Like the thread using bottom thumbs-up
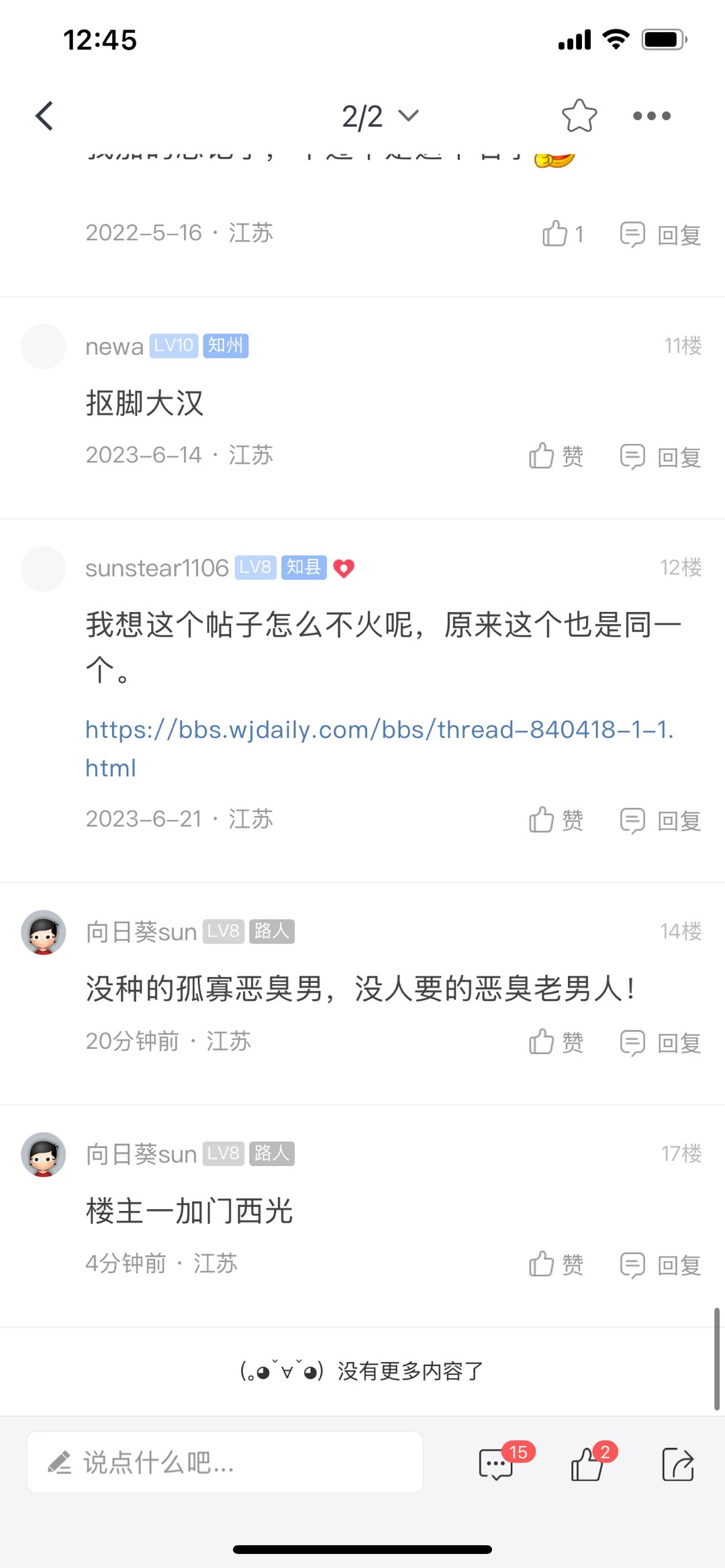Image resolution: width=725 pixels, height=1568 pixels. [587, 1463]
